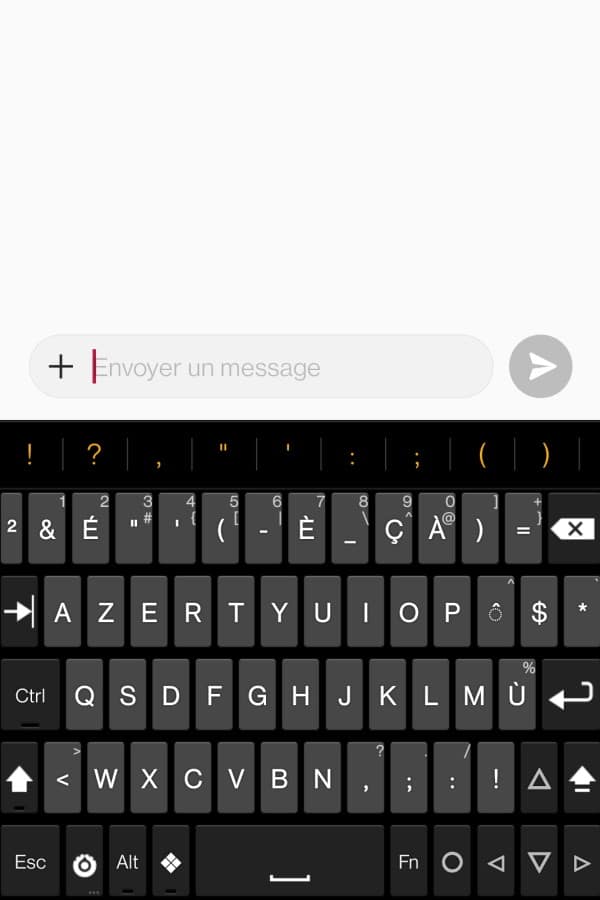Insert question mark from suggestion bar

coord(94,455)
